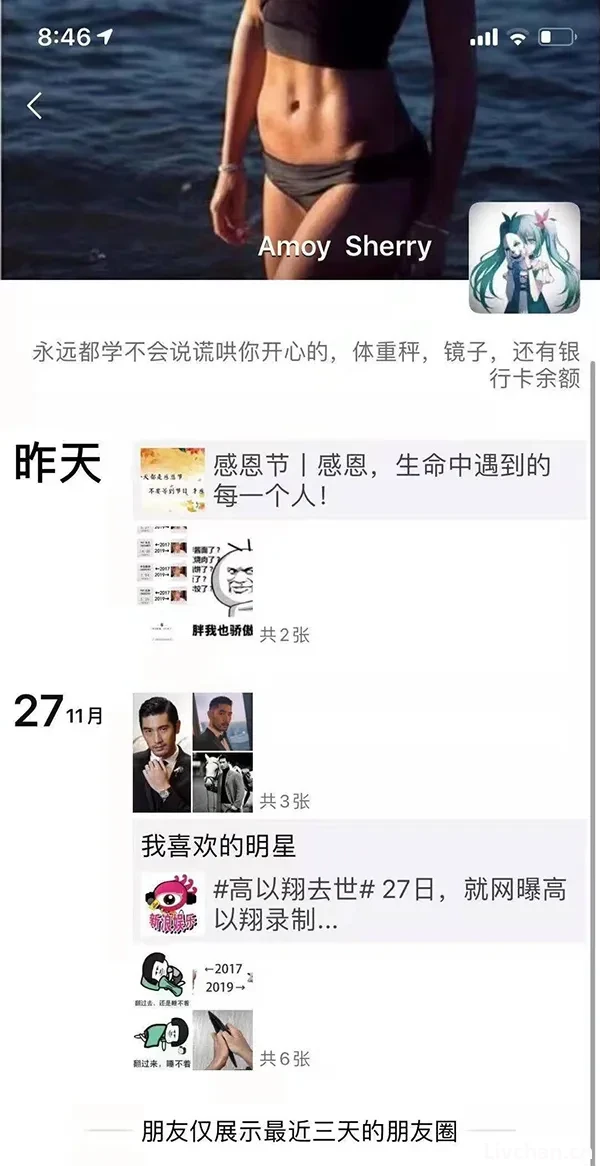Open Amoy Sherry's profile avatar
The width and height of the screenshot is (601, 1167).
click(524, 258)
